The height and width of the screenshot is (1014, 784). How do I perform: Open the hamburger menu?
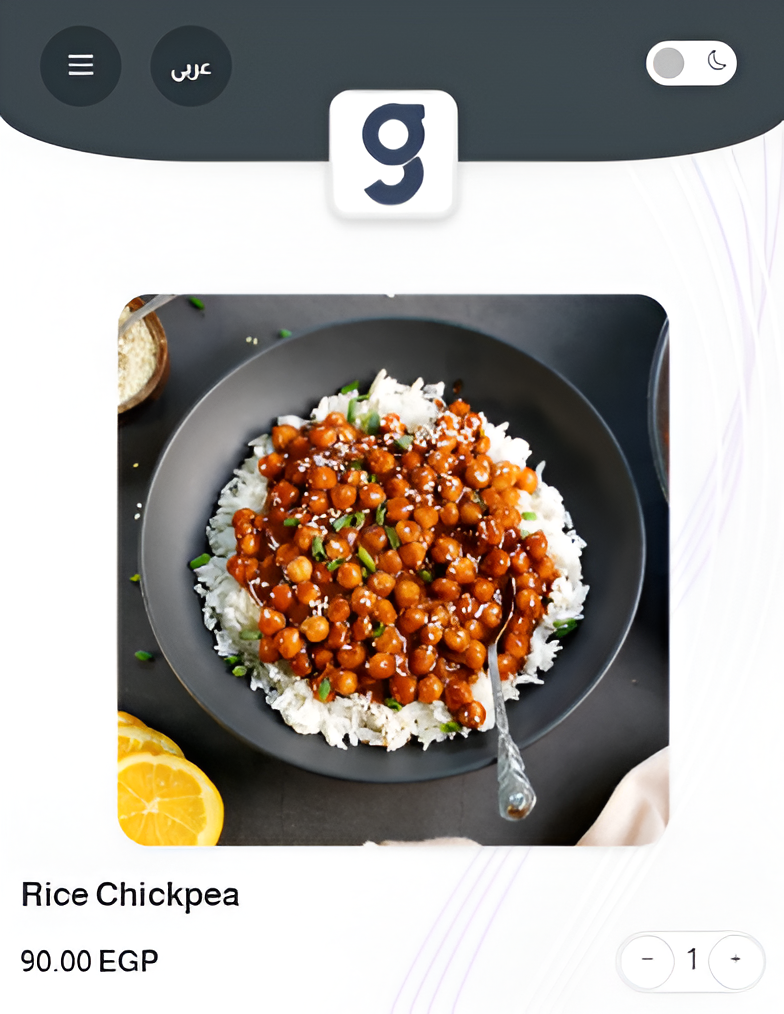[x=81, y=66]
